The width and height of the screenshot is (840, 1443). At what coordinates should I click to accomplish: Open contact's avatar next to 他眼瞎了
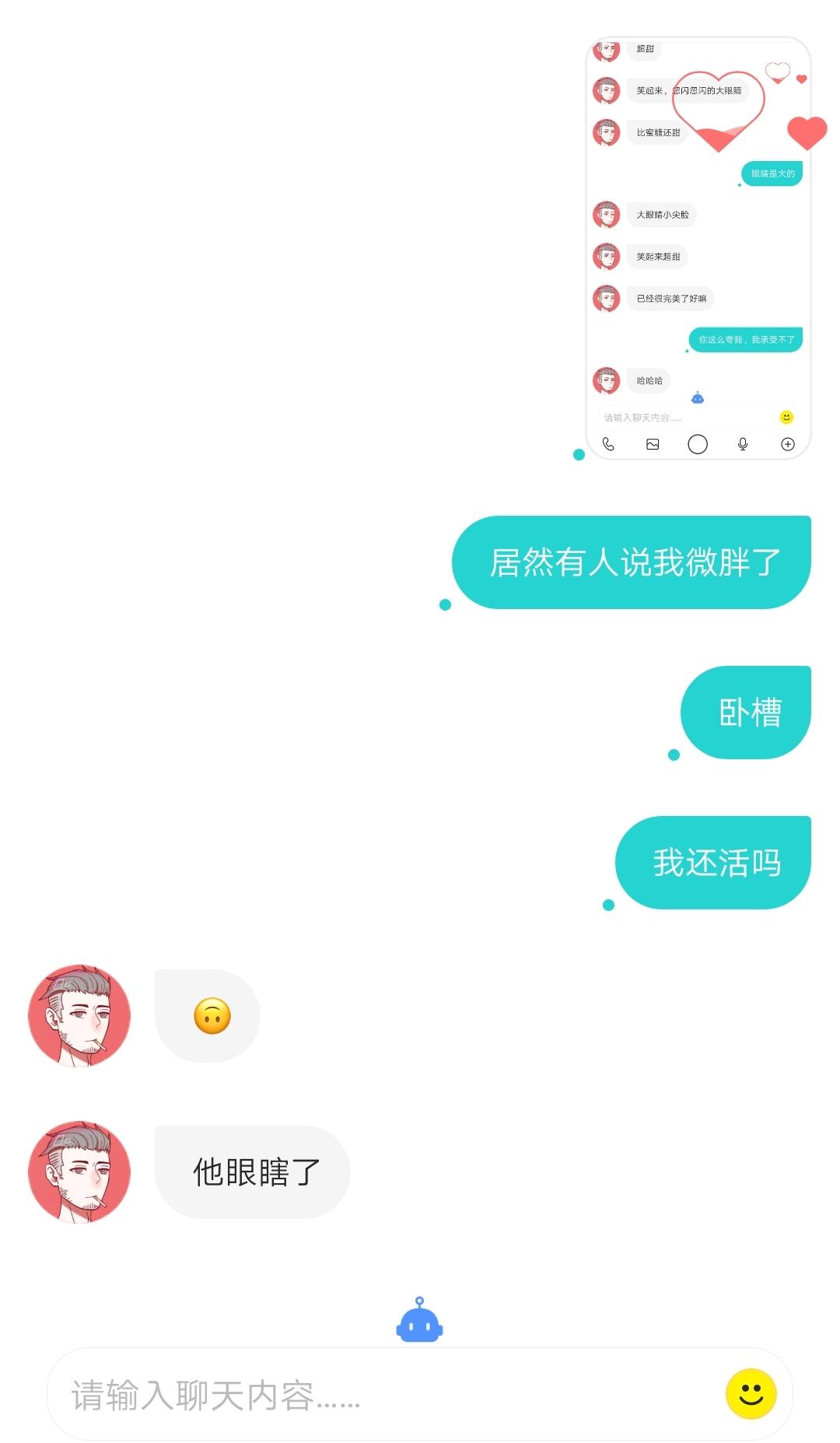pos(79,1172)
